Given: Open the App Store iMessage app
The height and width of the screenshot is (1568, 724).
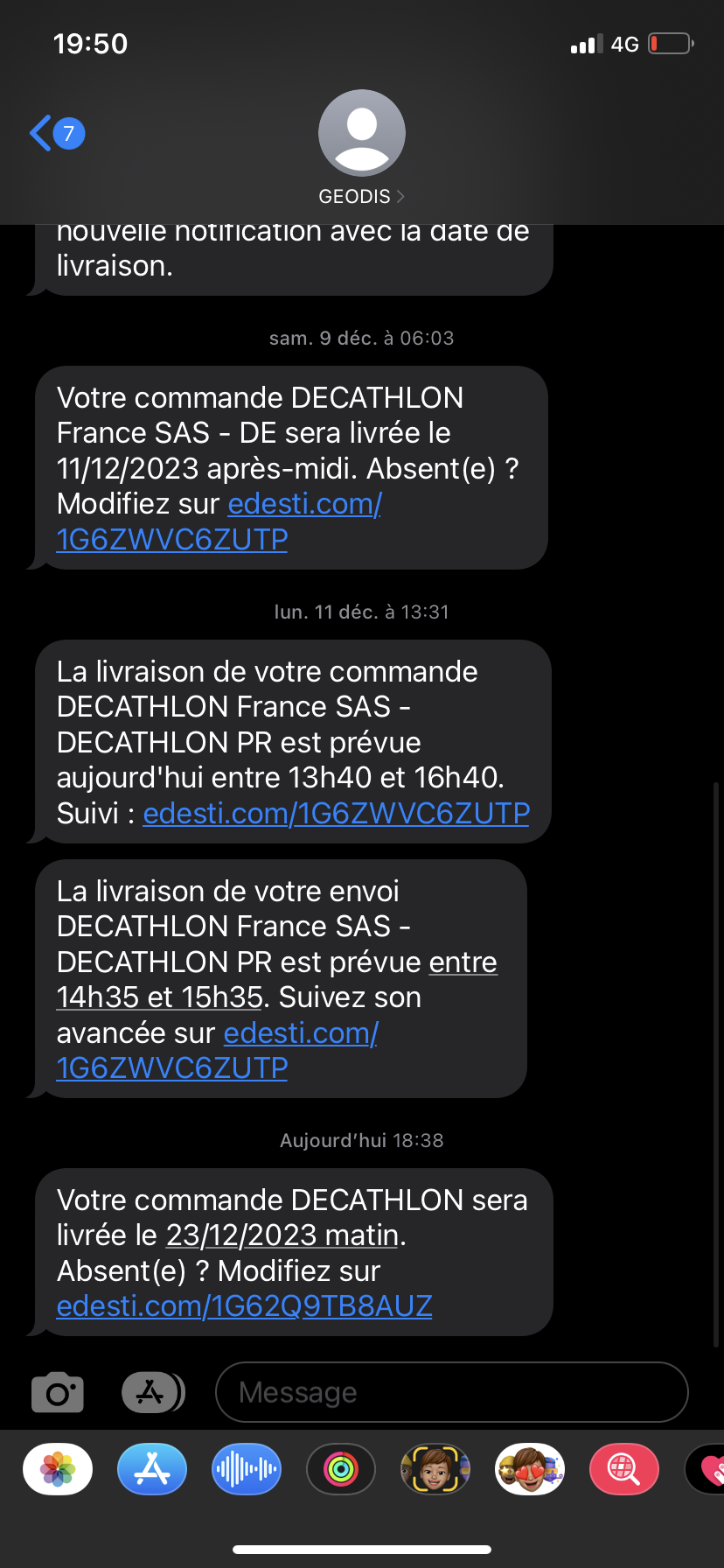Looking at the screenshot, I should tap(152, 1469).
